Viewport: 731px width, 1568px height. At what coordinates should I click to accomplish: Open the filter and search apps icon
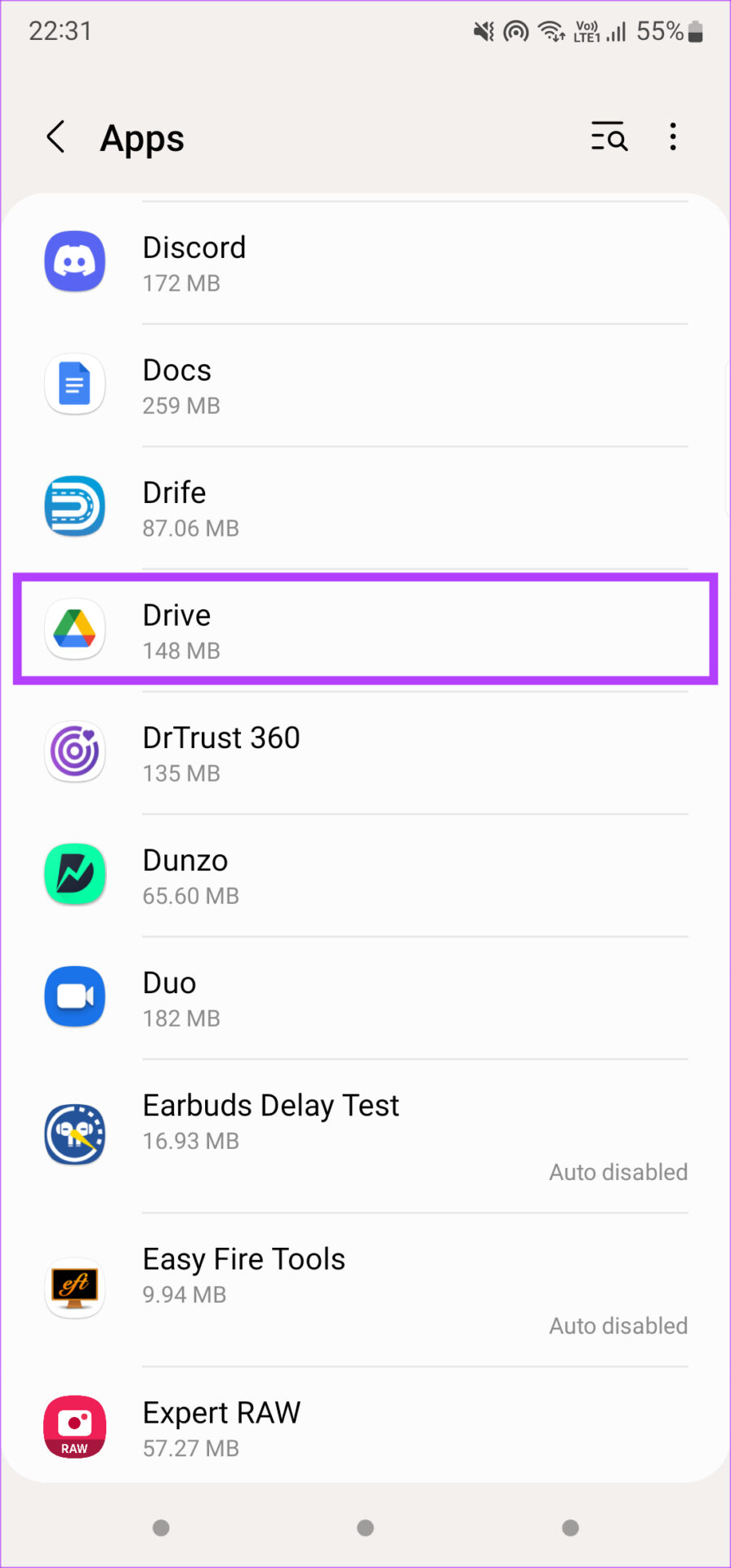(x=609, y=137)
